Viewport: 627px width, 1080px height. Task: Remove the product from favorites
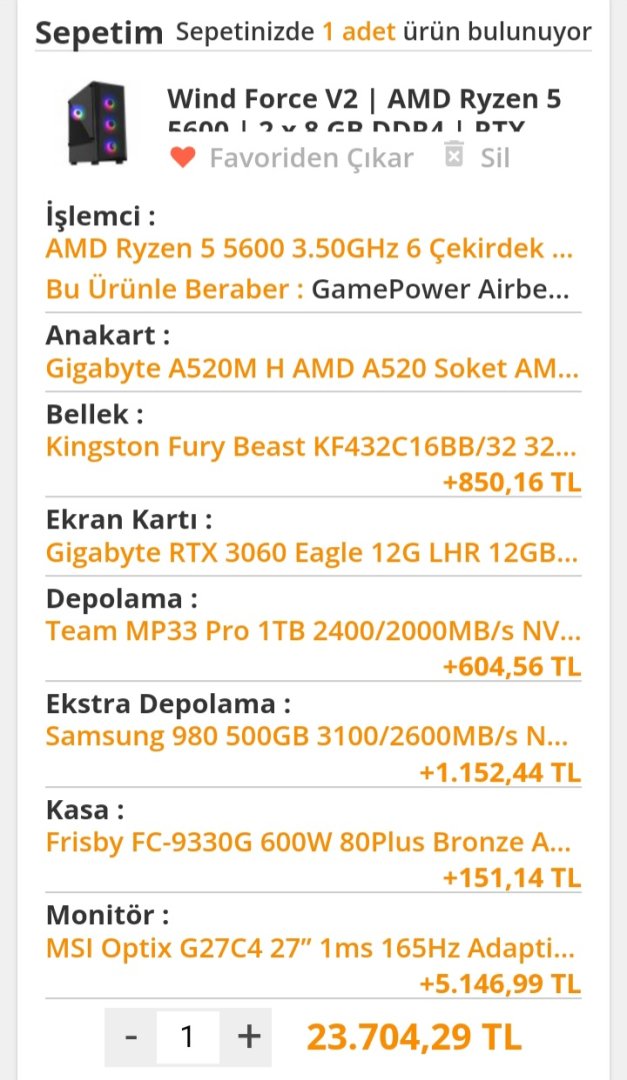point(292,158)
